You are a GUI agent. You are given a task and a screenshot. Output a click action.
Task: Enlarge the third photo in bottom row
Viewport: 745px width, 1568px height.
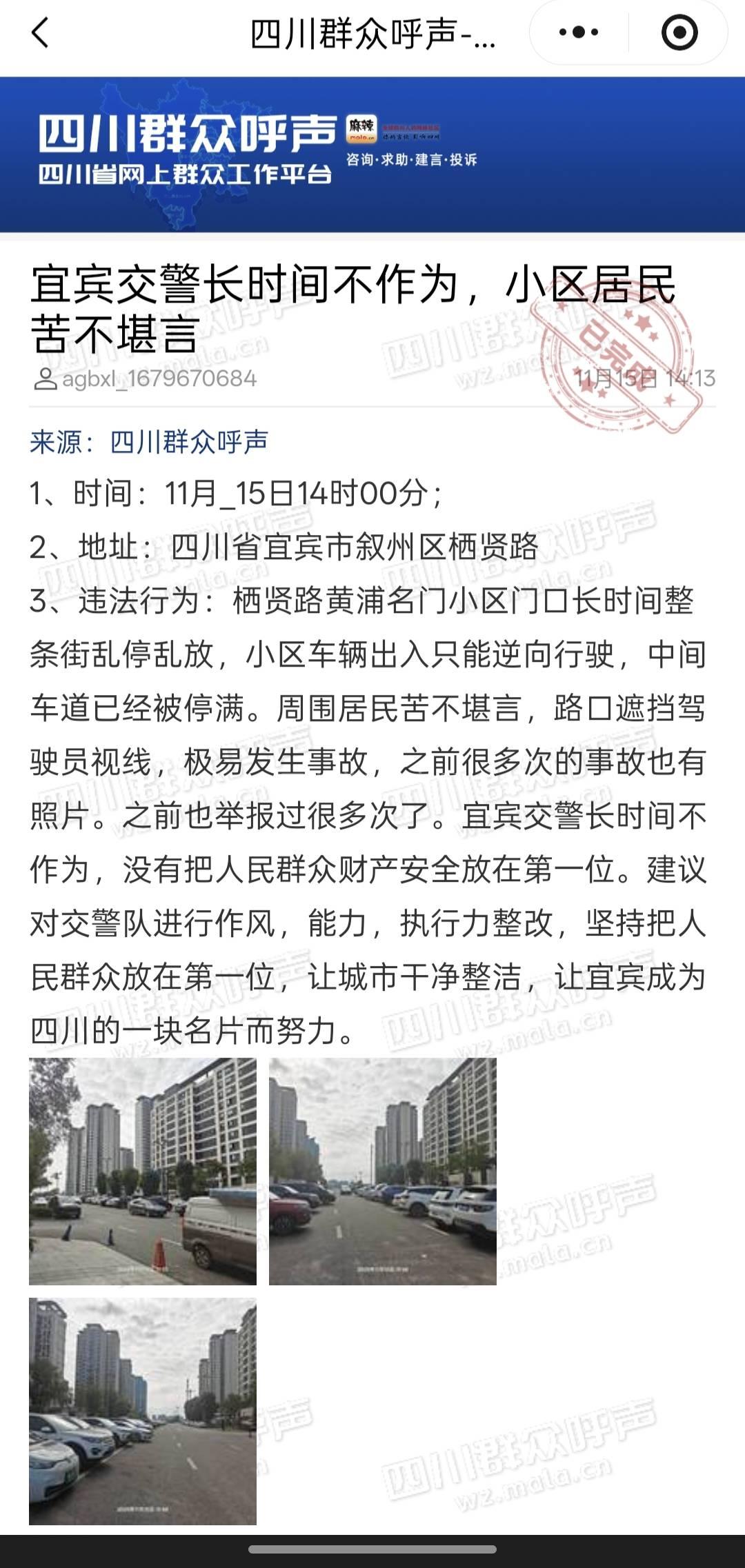click(143, 1411)
